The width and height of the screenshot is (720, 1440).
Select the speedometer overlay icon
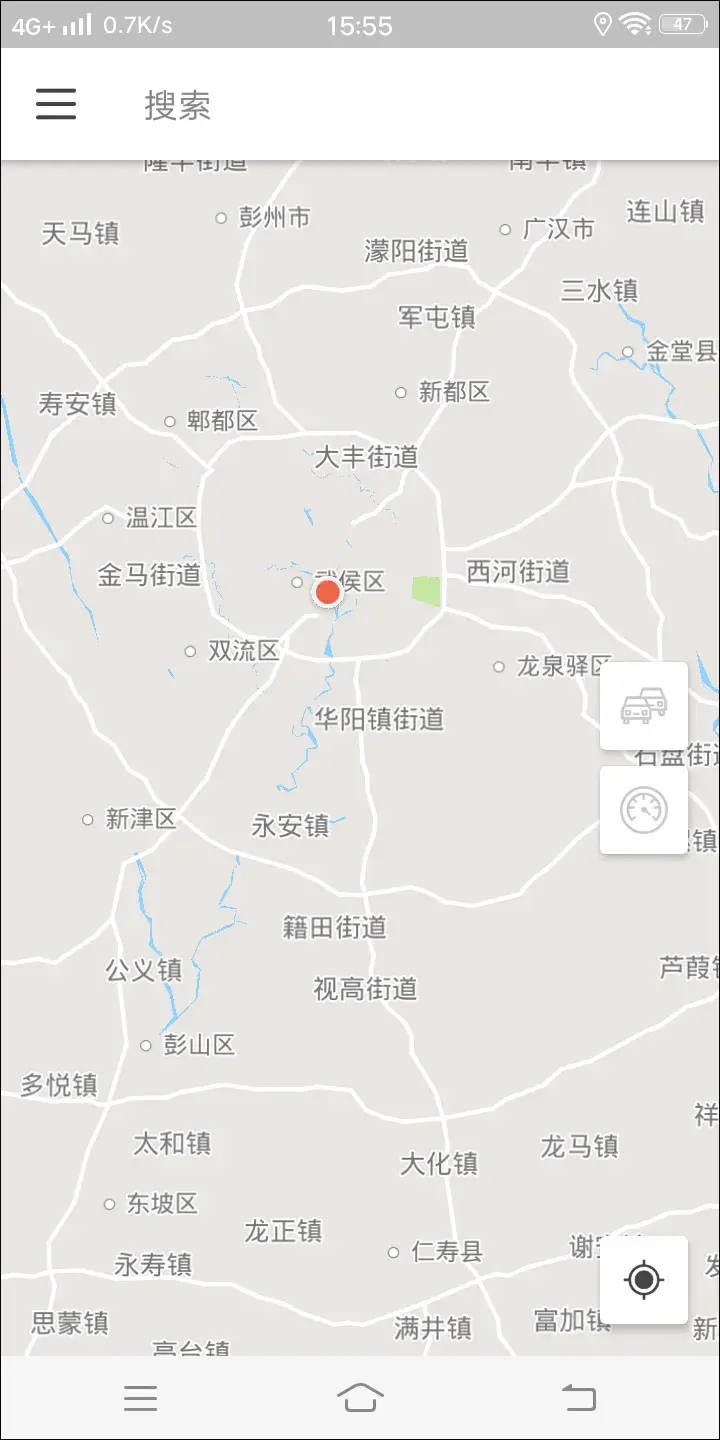(643, 810)
